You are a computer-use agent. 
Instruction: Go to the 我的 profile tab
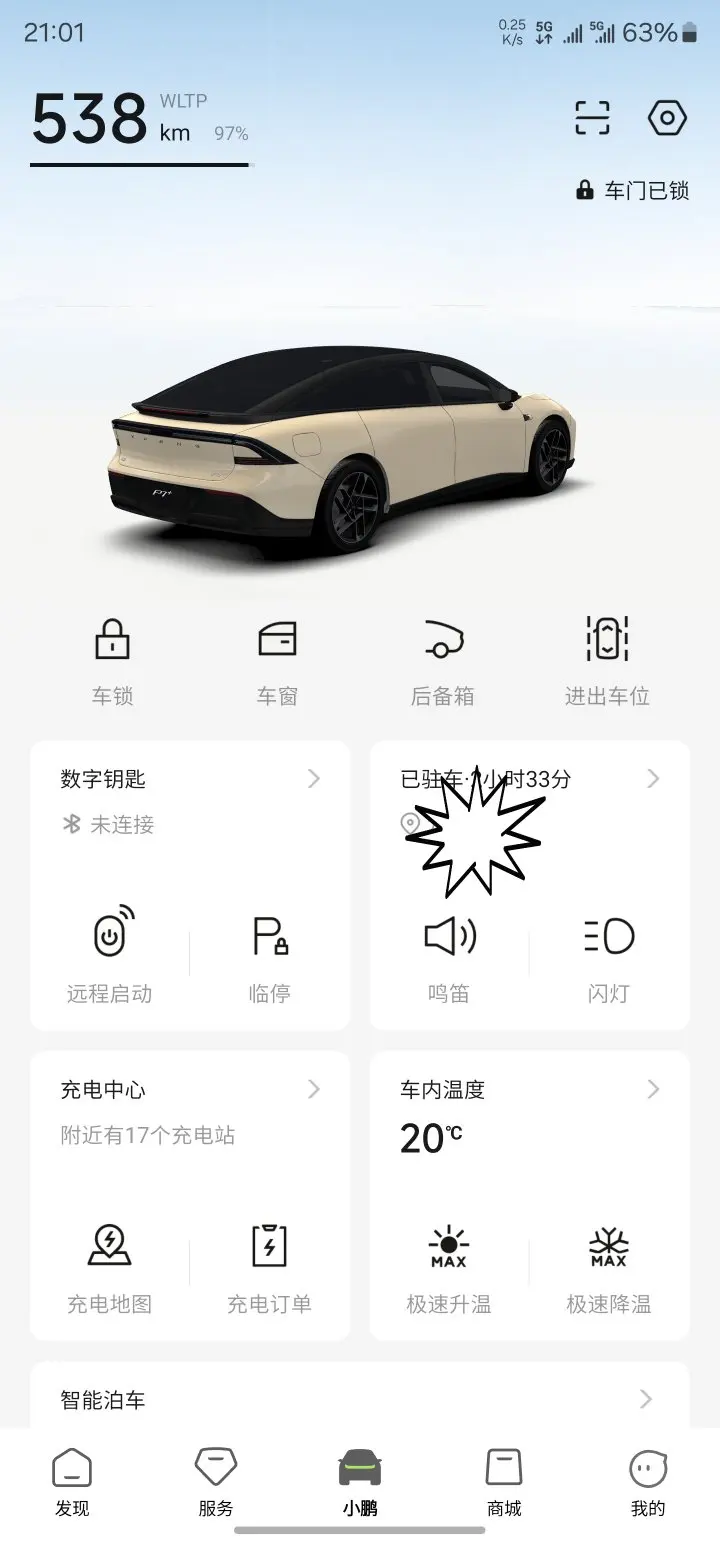click(648, 1482)
